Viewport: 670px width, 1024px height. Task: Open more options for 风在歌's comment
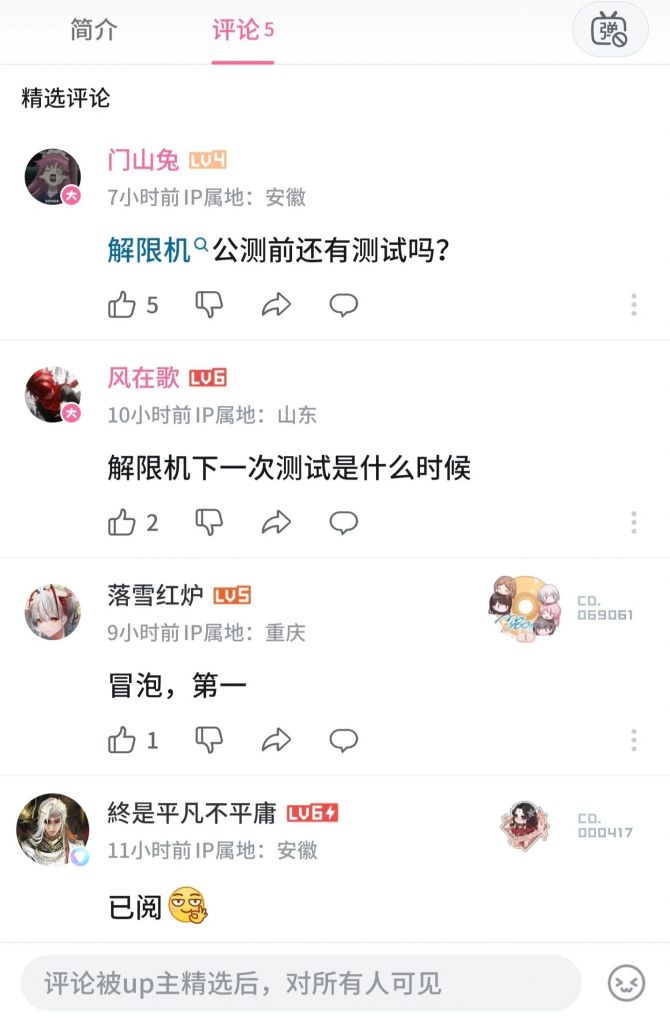[633, 522]
